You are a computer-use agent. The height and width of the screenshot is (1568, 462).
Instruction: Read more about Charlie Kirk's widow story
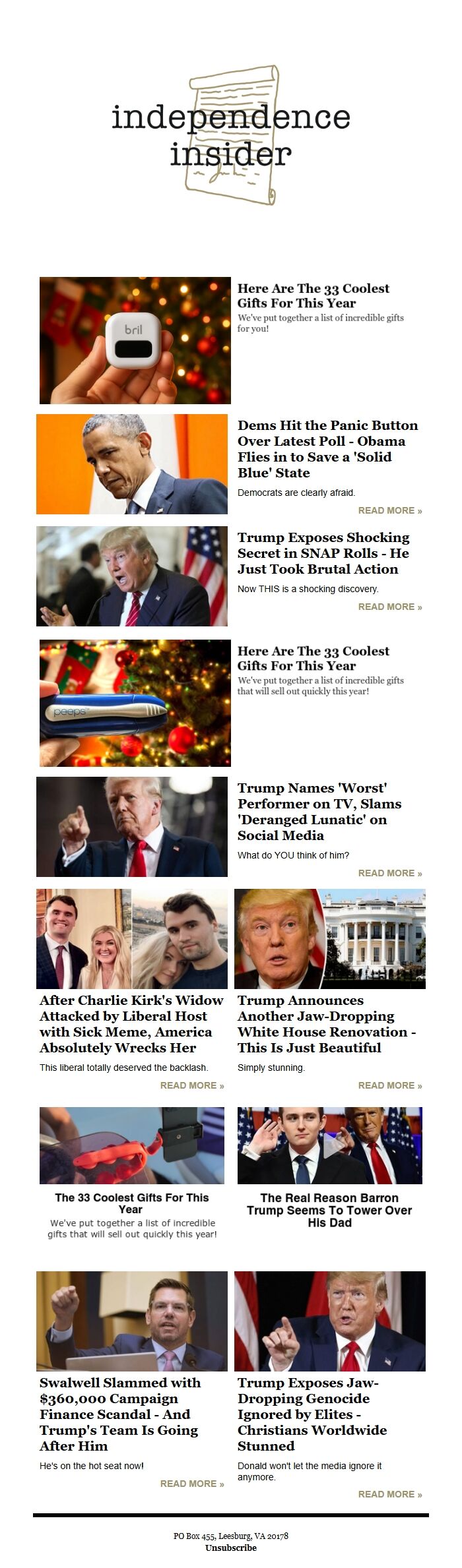(x=191, y=1085)
